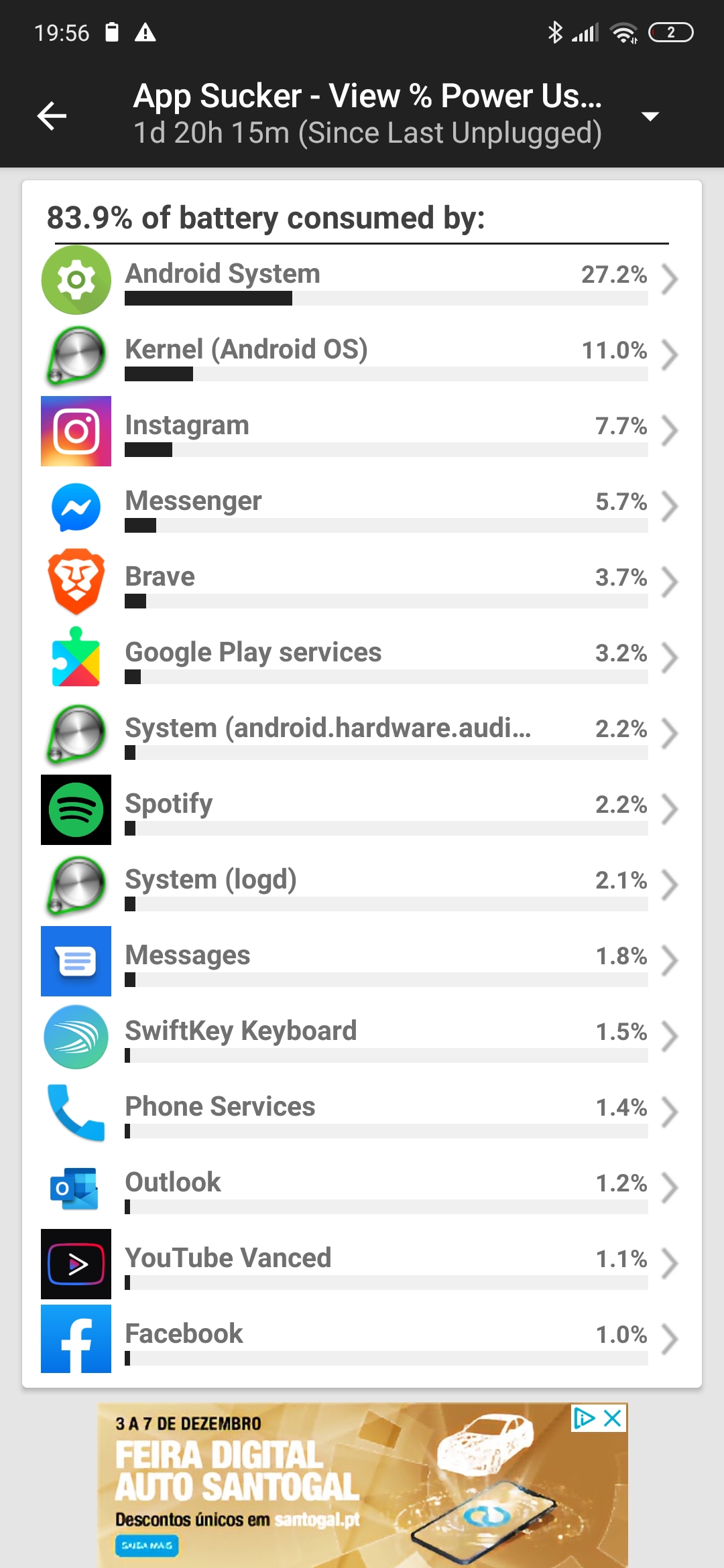724x1568 pixels.
Task: Open the view selection dropdown
Action: tap(650, 117)
